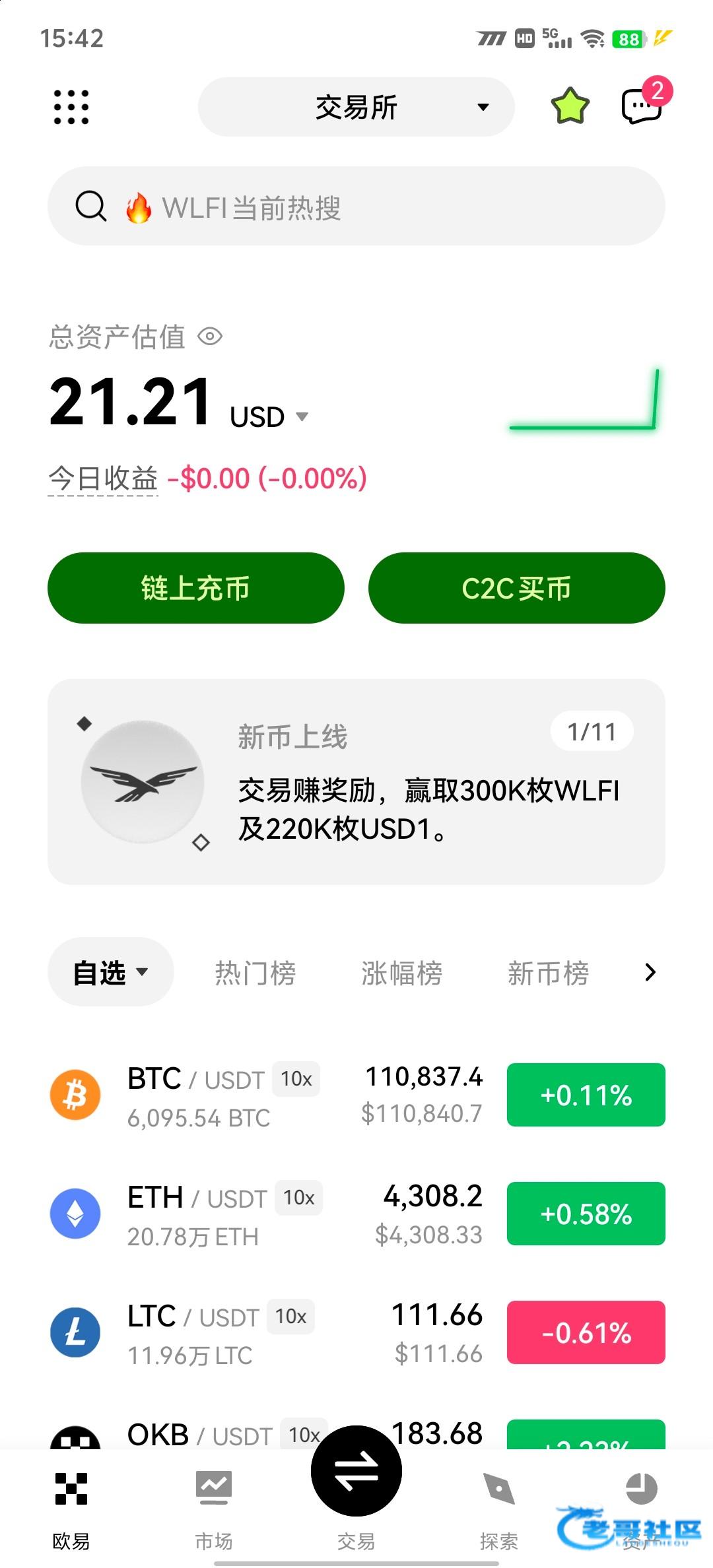This screenshot has height=1568, width=713.
Task: Switch to the 新币榜 tab
Action: pyautogui.click(x=549, y=973)
